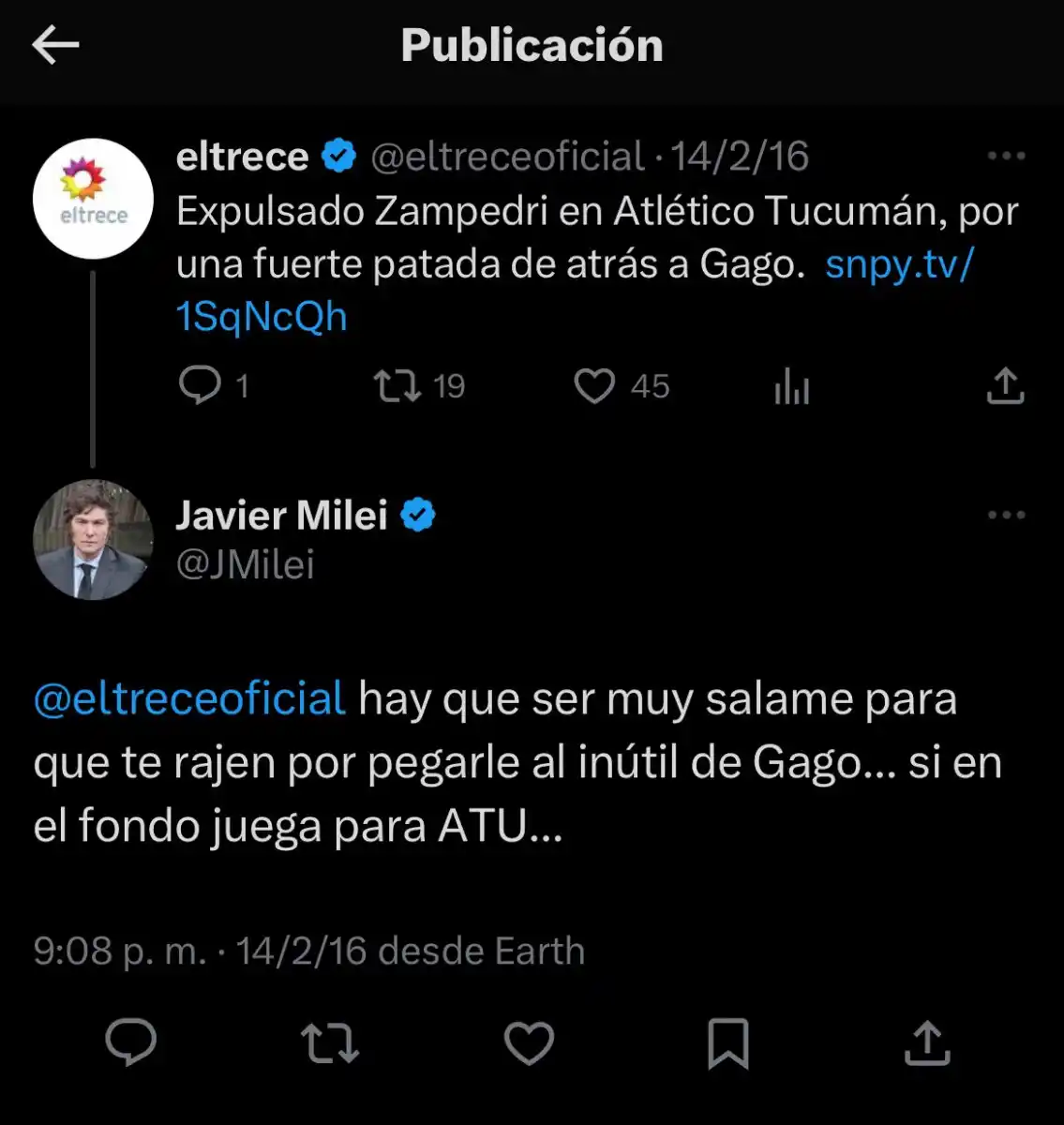Open more options menu on eltrece's tweet
The height and width of the screenshot is (1125, 1064).
click(1008, 155)
